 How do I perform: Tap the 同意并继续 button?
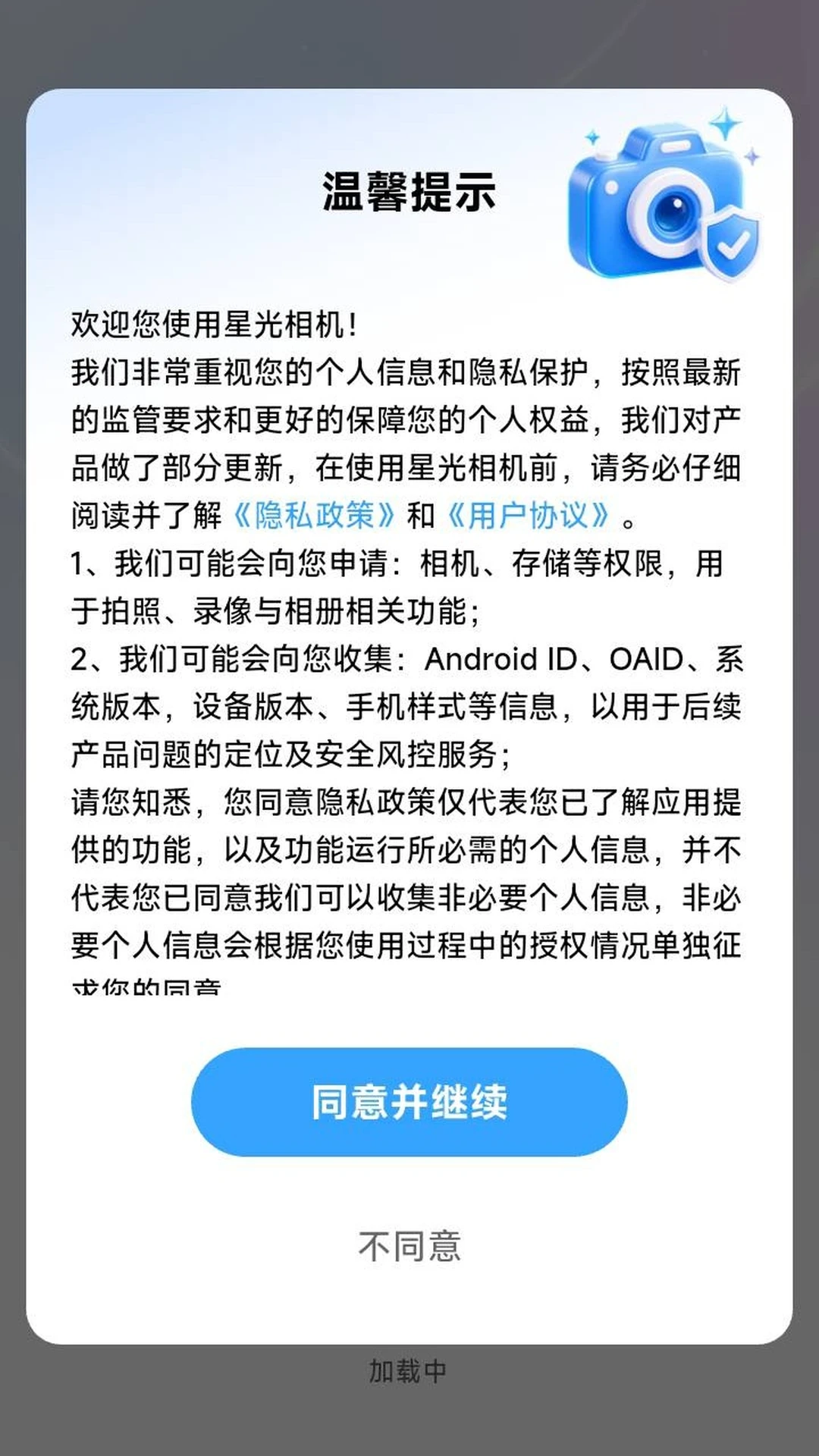point(409,1102)
